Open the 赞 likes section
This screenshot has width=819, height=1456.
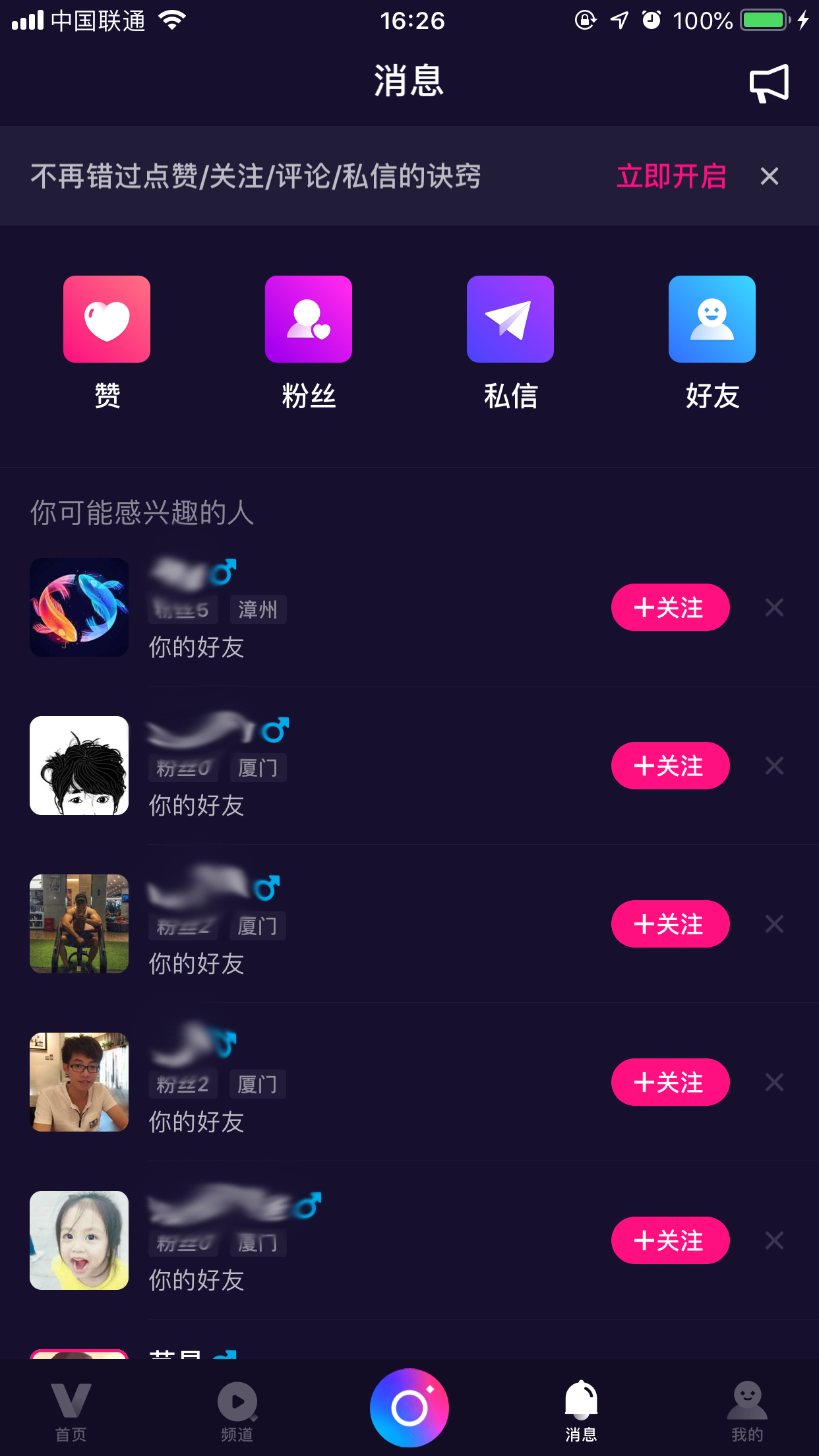coord(107,319)
